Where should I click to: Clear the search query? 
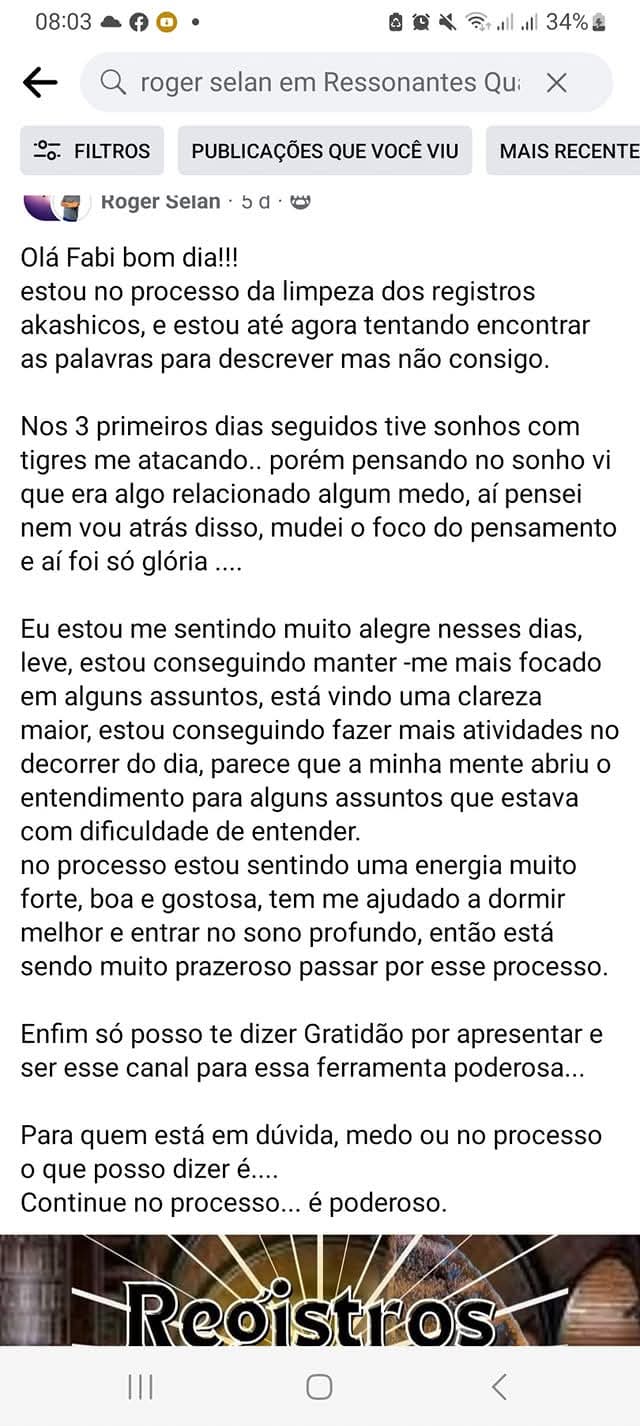pos(557,83)
